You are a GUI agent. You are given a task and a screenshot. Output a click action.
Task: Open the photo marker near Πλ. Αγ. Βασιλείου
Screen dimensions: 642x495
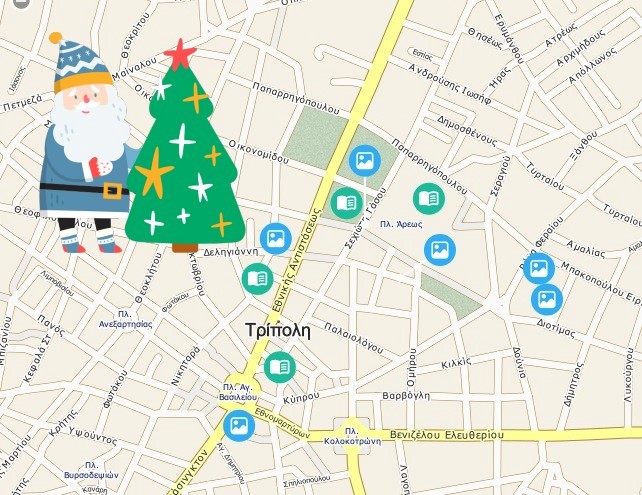(238, 425)
